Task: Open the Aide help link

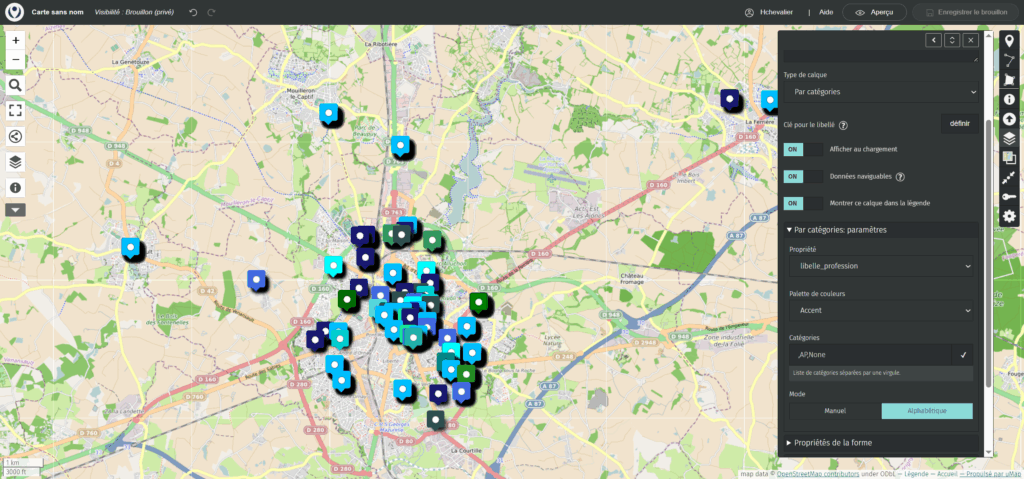Action: (826, 12)
